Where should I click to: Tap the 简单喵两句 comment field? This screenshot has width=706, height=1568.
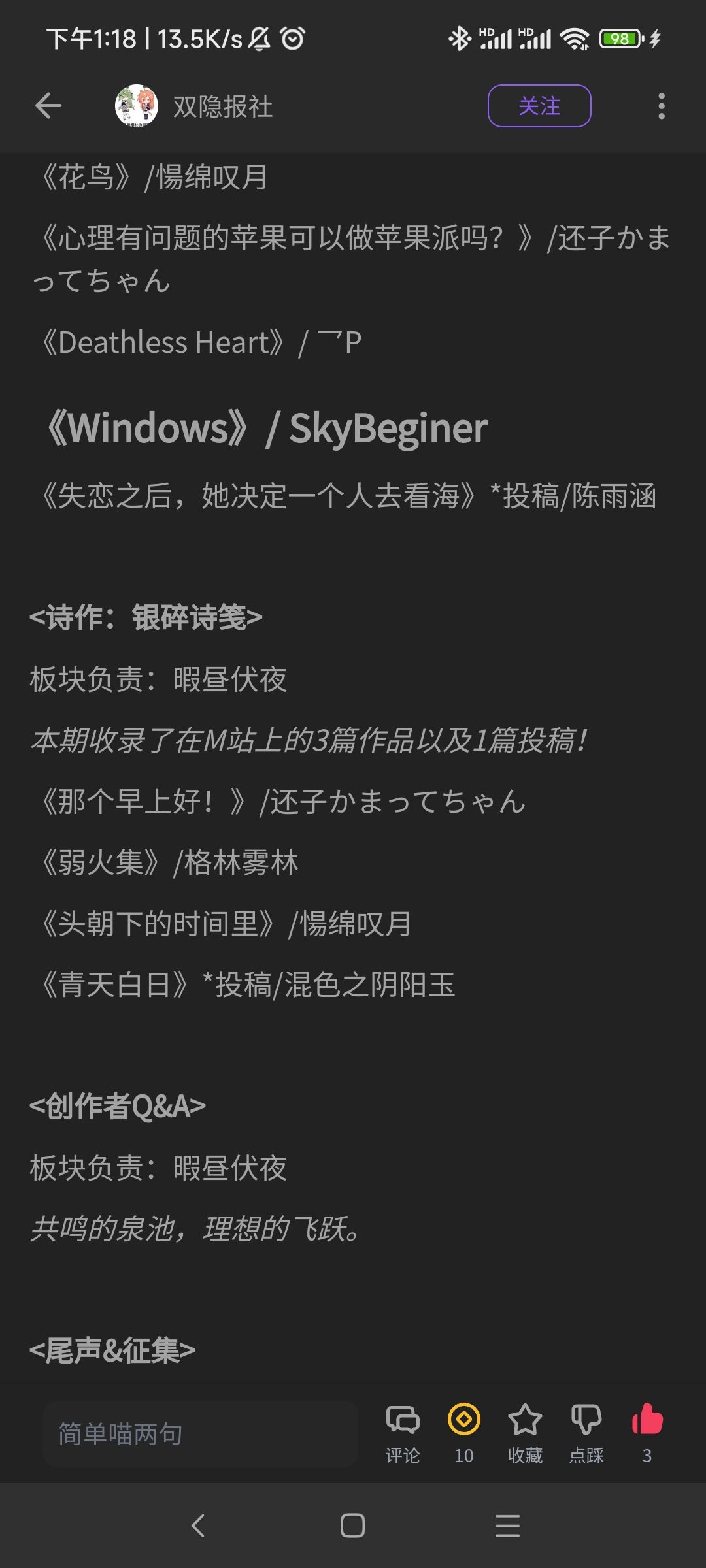(x=200, y=1433)
